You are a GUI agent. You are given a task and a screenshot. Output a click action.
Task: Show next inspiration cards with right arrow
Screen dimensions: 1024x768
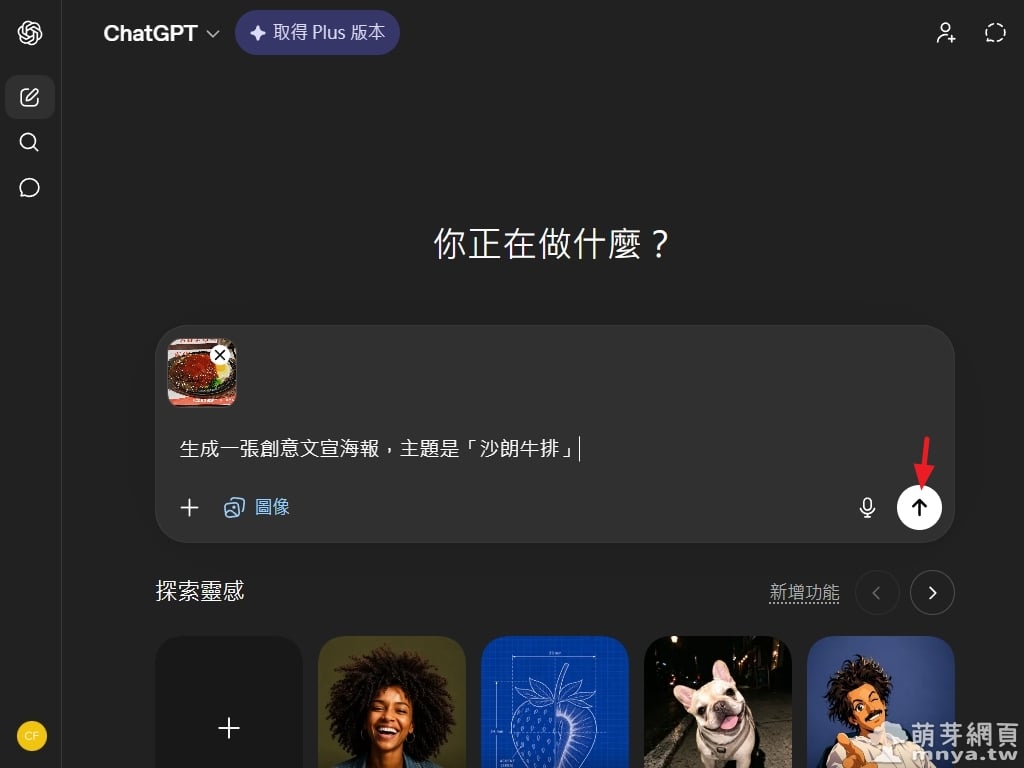pos(932,592)
